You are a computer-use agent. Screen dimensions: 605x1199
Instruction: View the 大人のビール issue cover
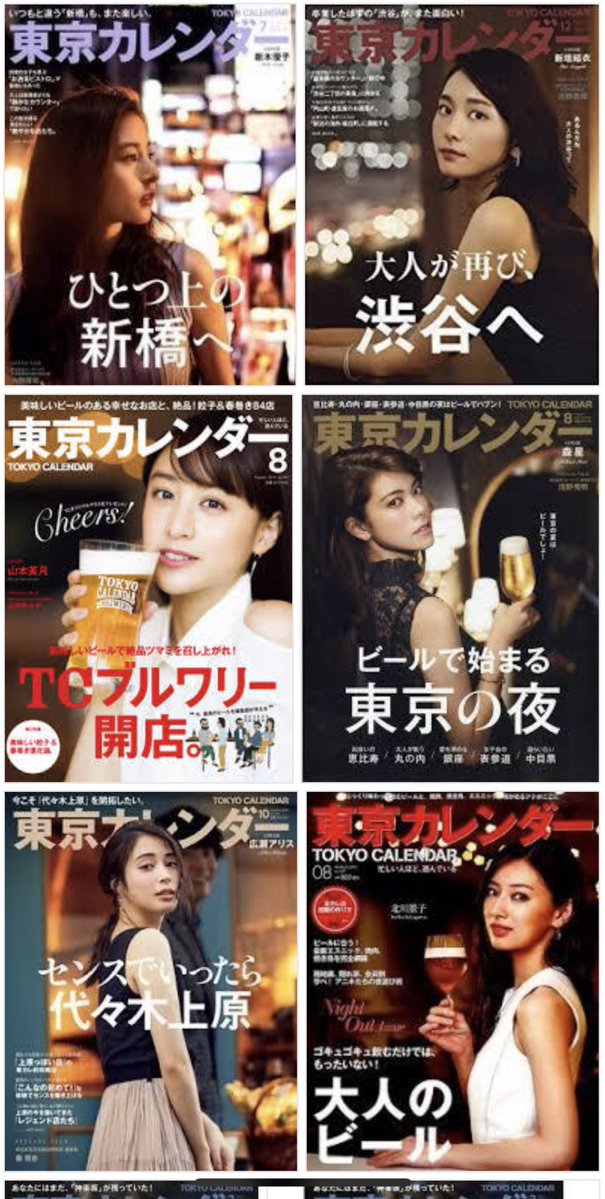[x=451, y=980]
